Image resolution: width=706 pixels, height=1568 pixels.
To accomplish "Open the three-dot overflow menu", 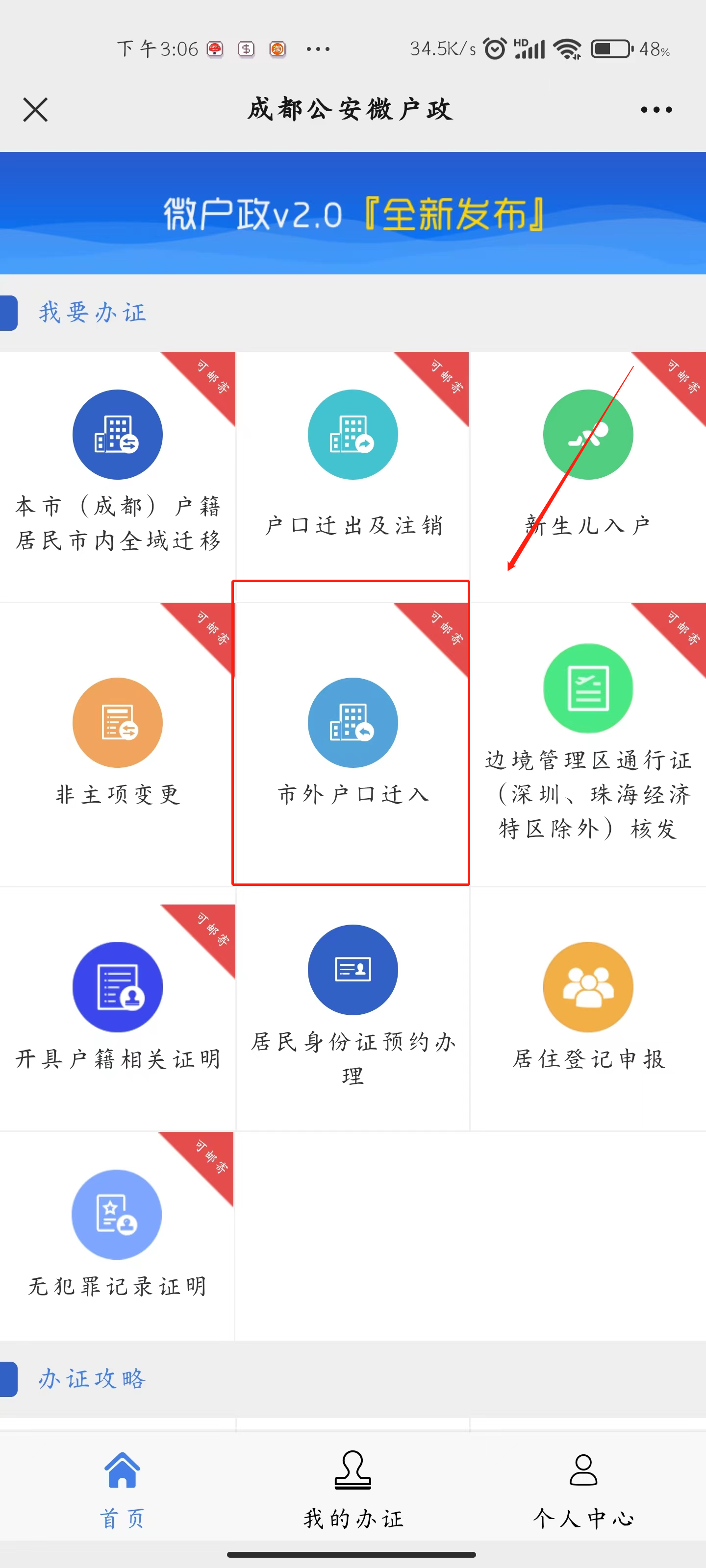I will click(656, 110).
